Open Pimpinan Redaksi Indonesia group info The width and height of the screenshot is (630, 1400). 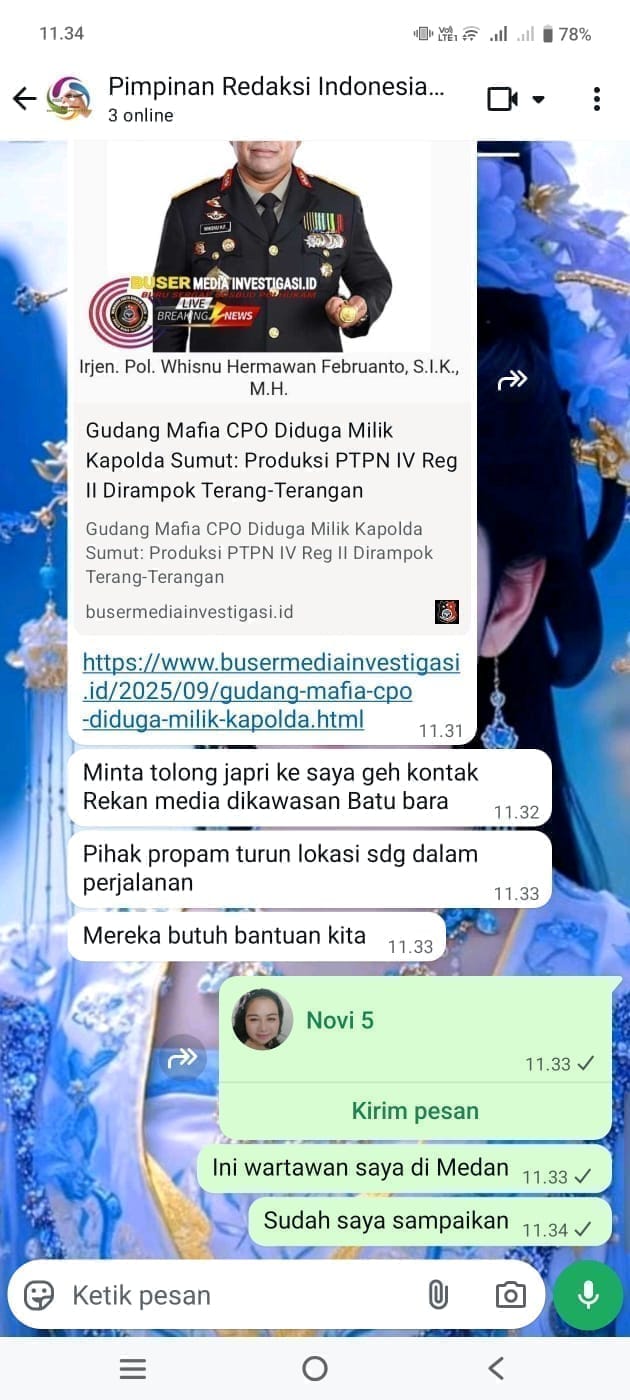click(275, 98)
